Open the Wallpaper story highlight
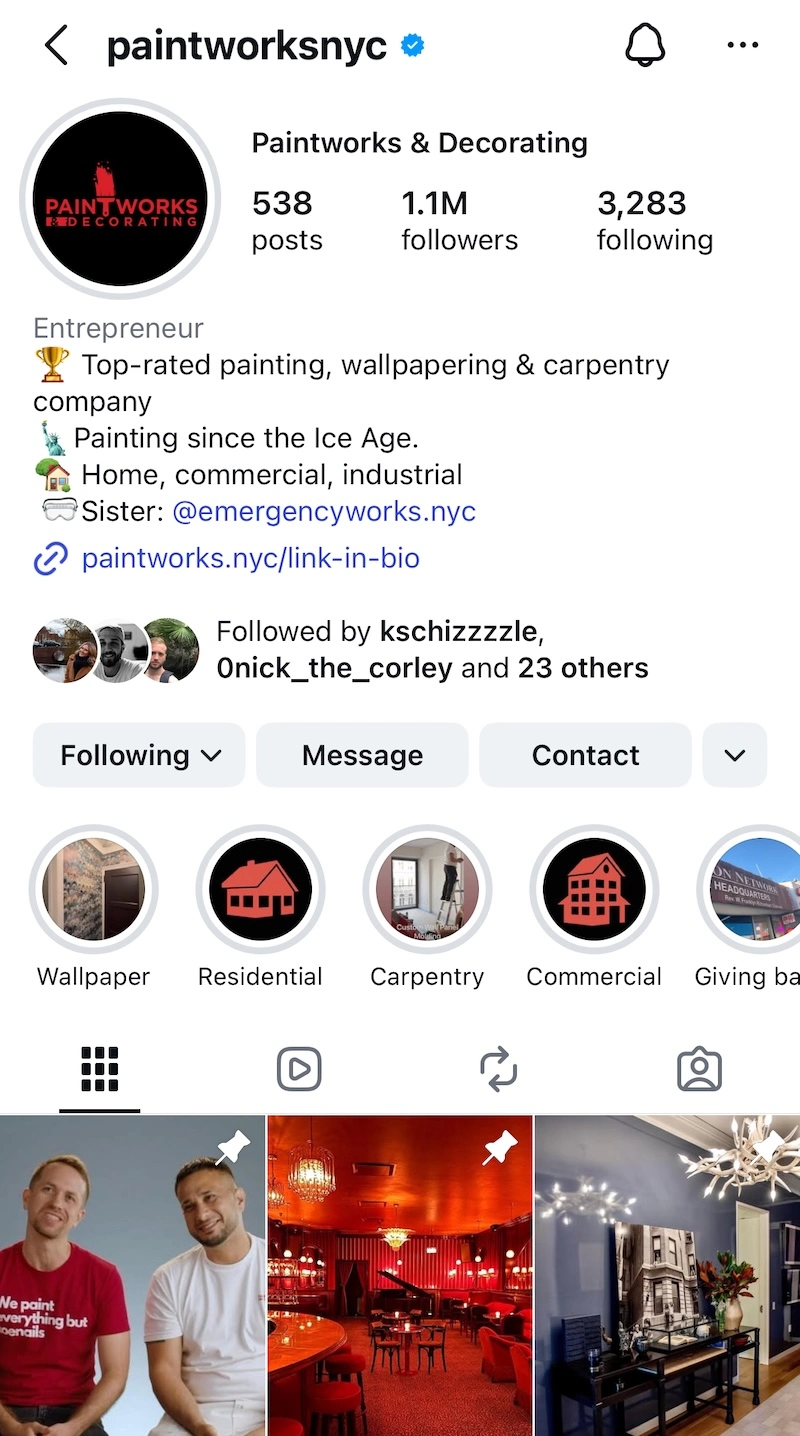Image resolution: width=800 pixels, height=1436 pixels. click(94, 889)
